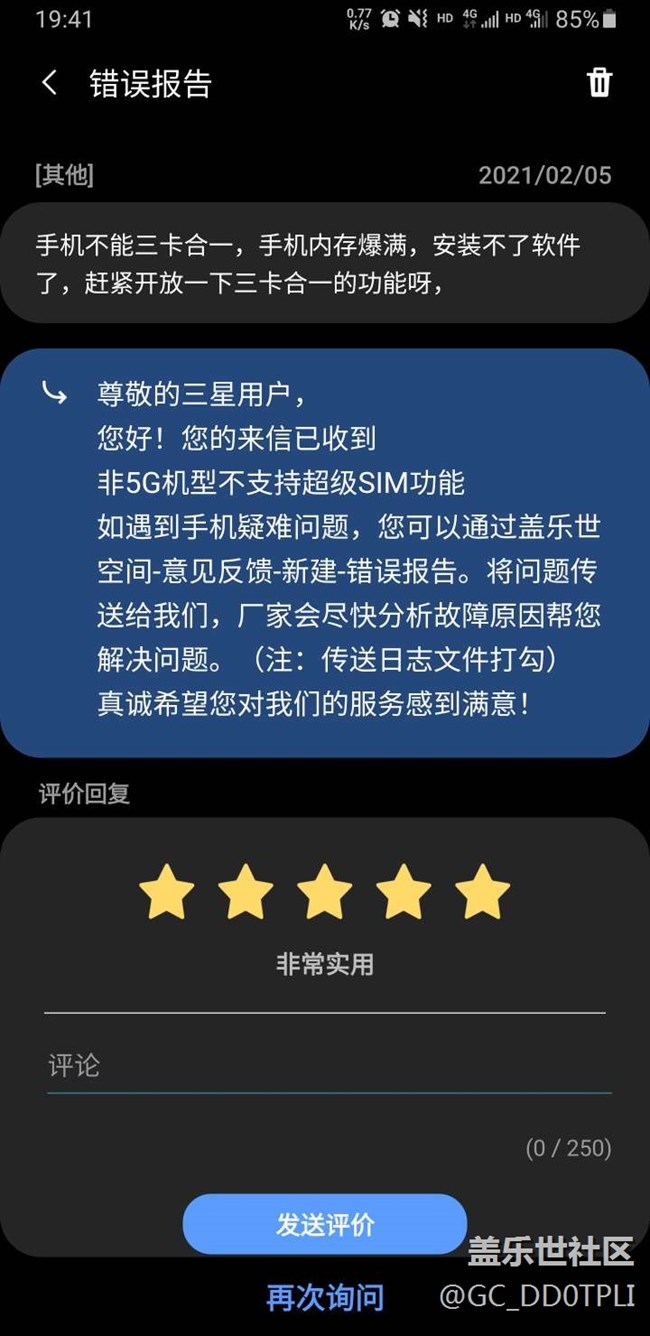Tap 再次询问 to ask again
The width and height of the screenshot is (650, 1336).
pos(324,1298)
